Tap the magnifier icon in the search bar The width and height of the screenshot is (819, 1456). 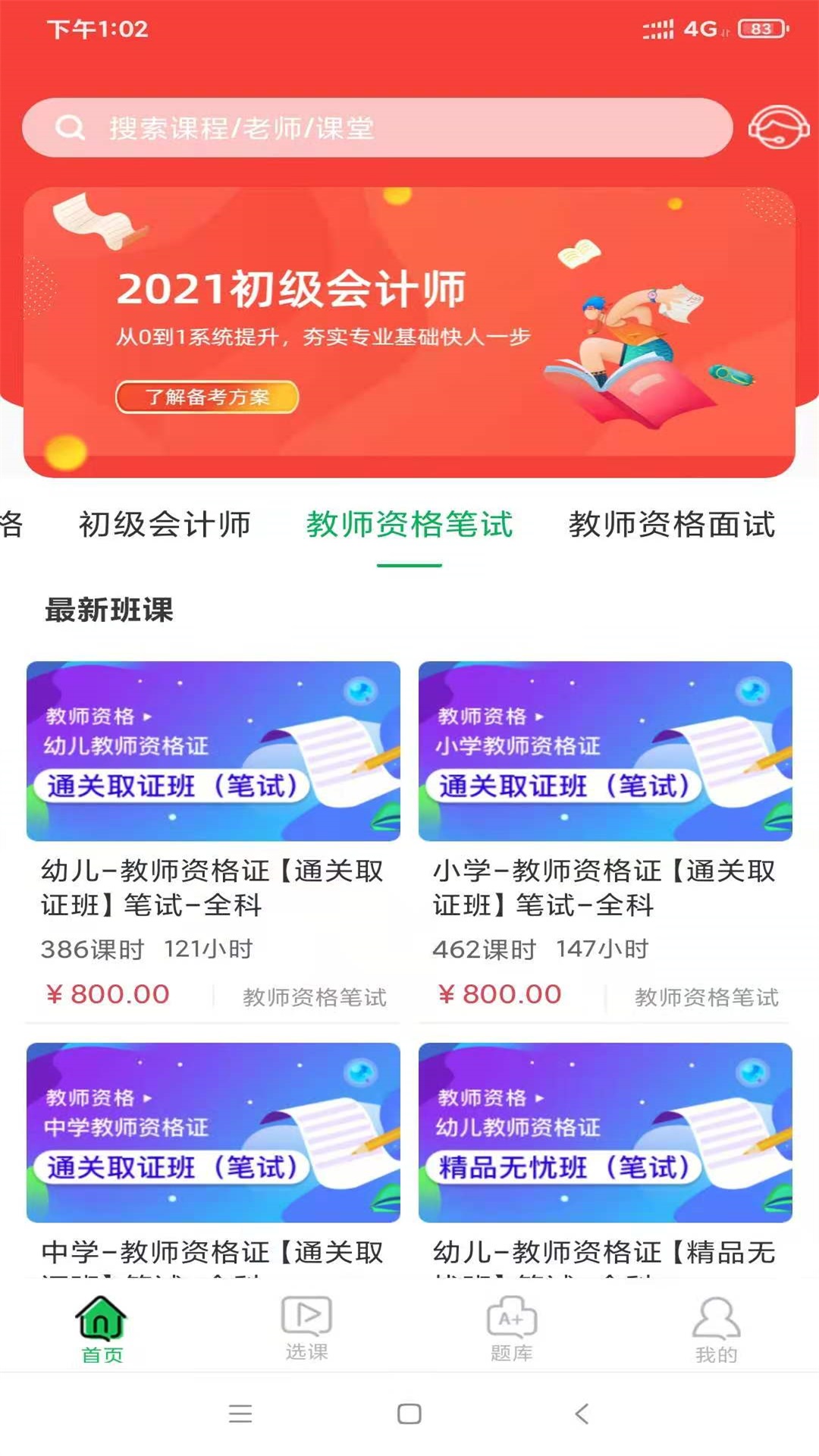(x=72, y=127)
